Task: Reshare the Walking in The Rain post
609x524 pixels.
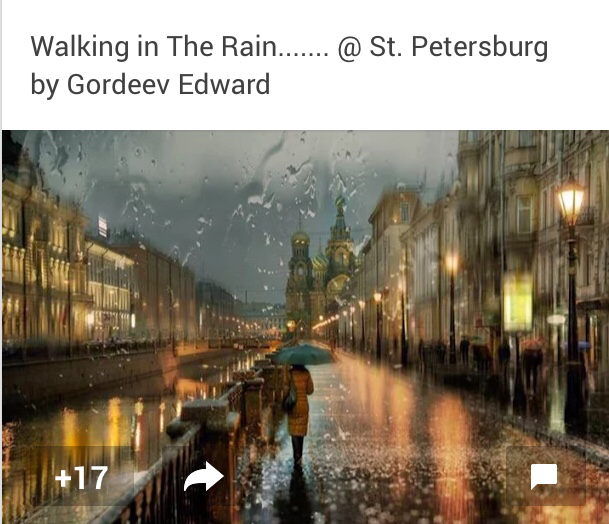Action: click(203, 478)
